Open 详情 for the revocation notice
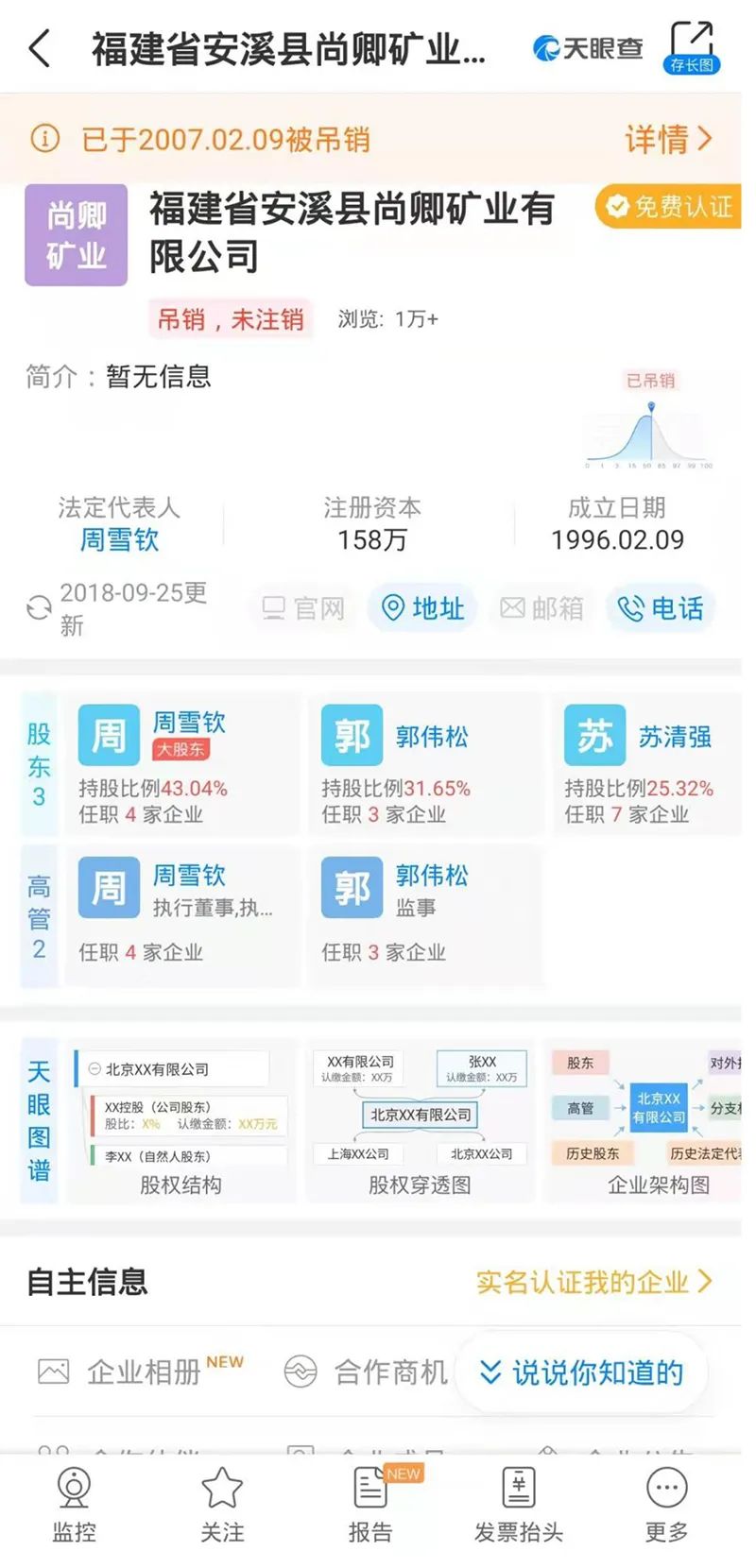Image resolution: width=756 pixels, height=1568 pixels. (x=667, y=140)
